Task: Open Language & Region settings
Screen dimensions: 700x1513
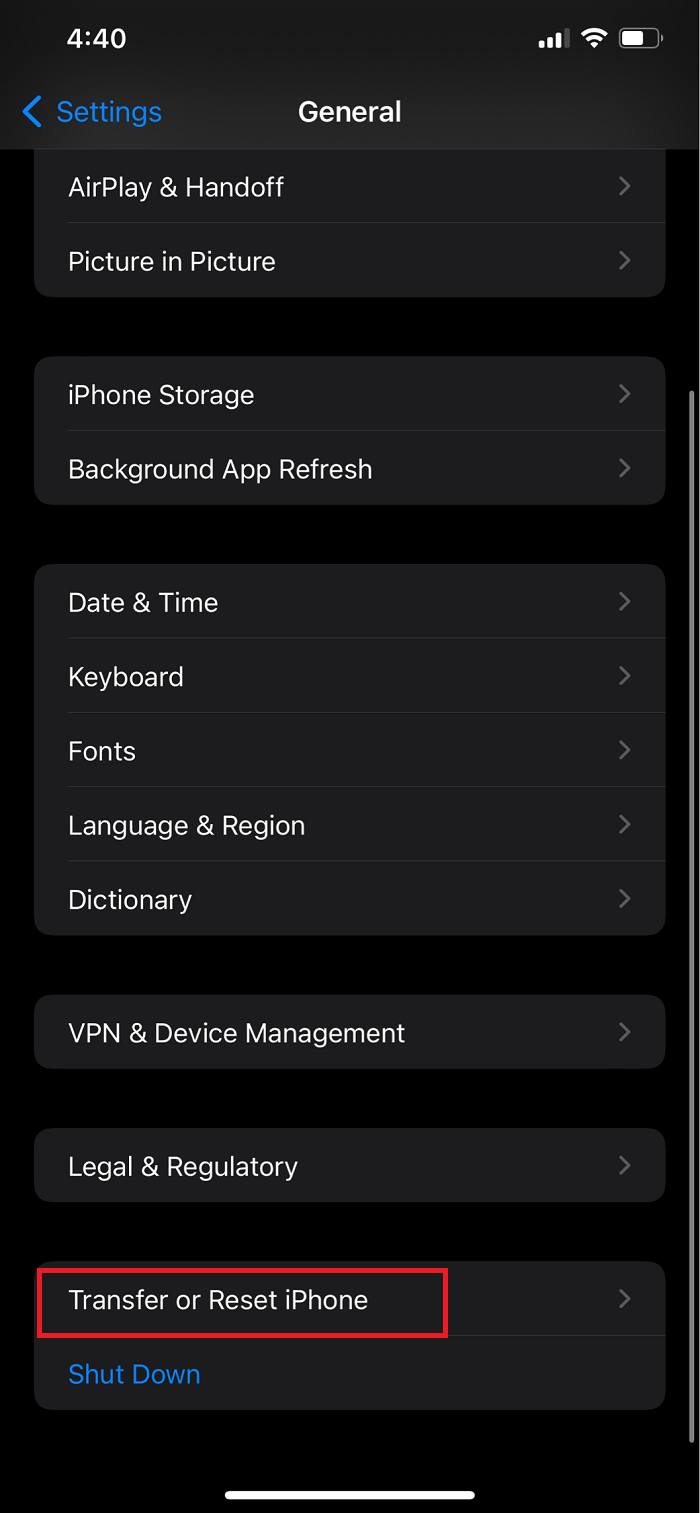Action: [x=350, y=824]
